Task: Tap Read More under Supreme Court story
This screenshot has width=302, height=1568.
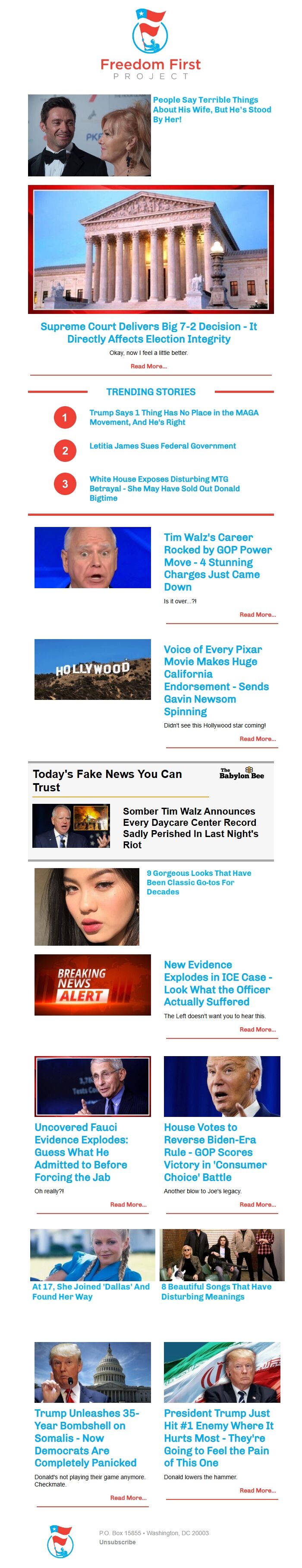Action: [148, 366]
